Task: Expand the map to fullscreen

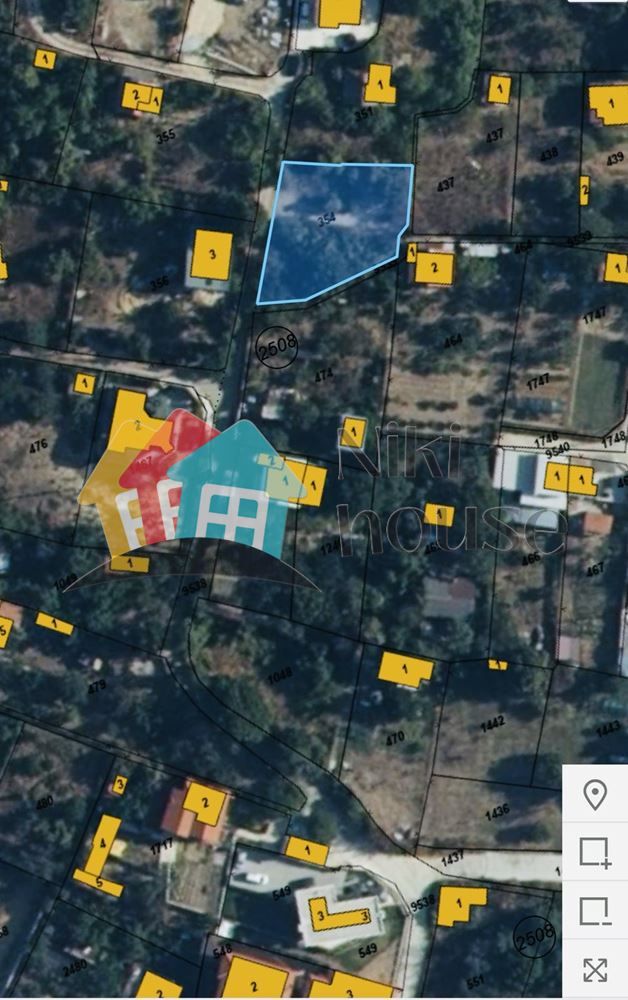Action: (x=595, y=969)
